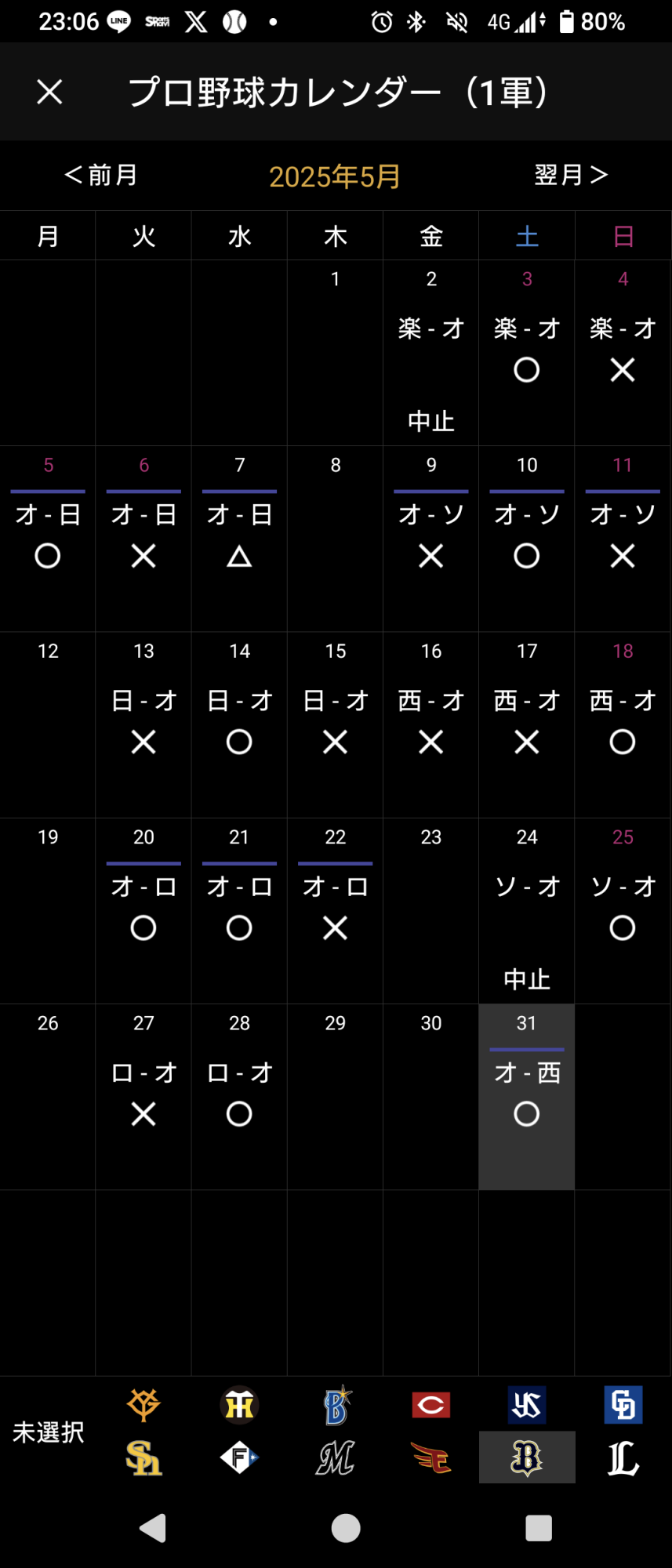Select the DeNA BayStars team logo

[x=336, y=1405]
